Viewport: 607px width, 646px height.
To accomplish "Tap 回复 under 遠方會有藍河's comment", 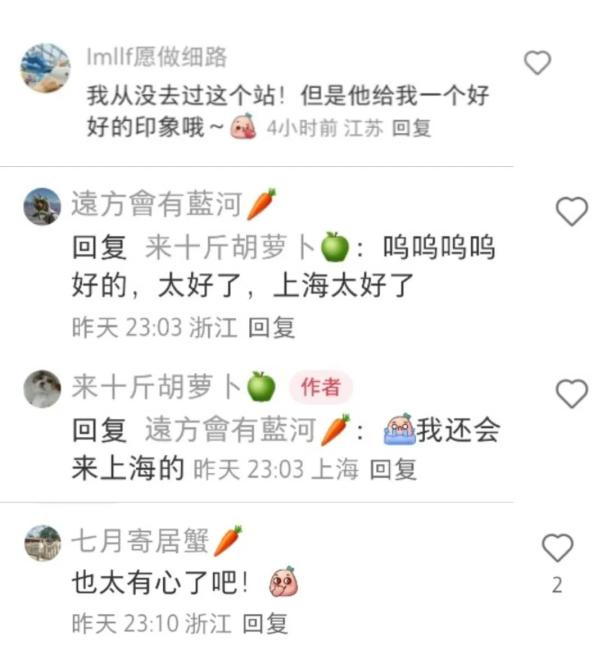I will coord(271,327).
